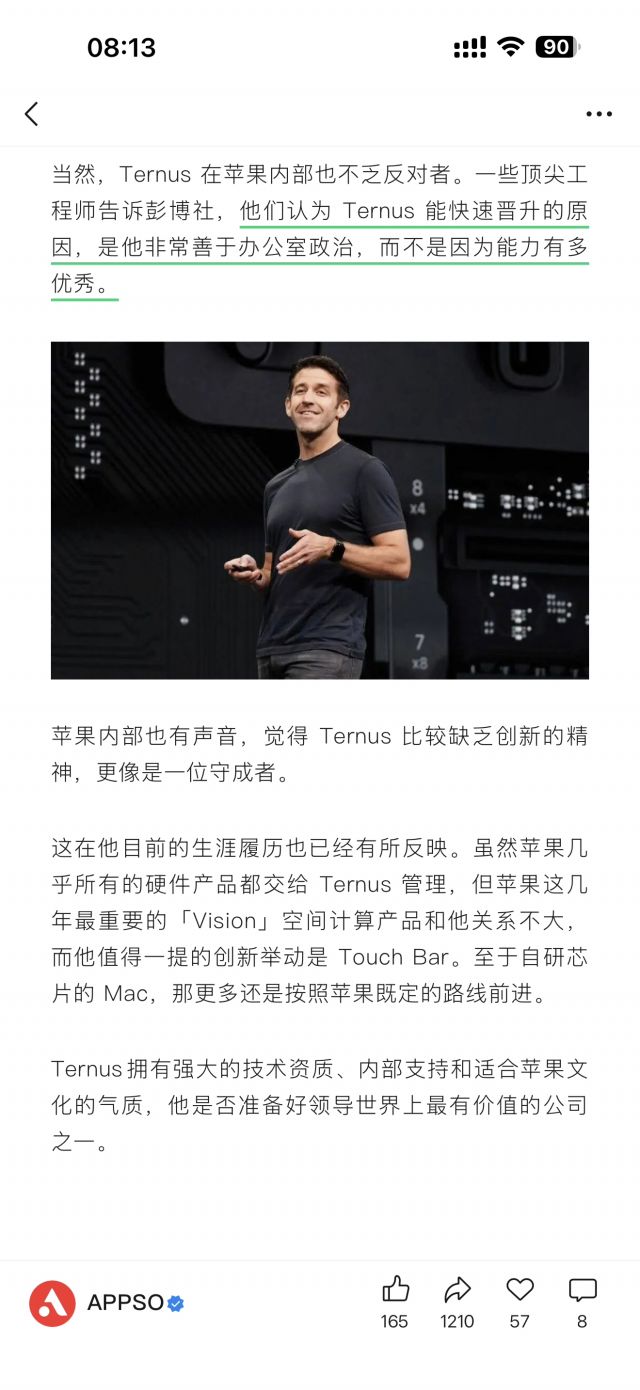Screen dimensions: 640x1390
Task: Share this article with the arrow icon
Action: [x=457, y=1290]
